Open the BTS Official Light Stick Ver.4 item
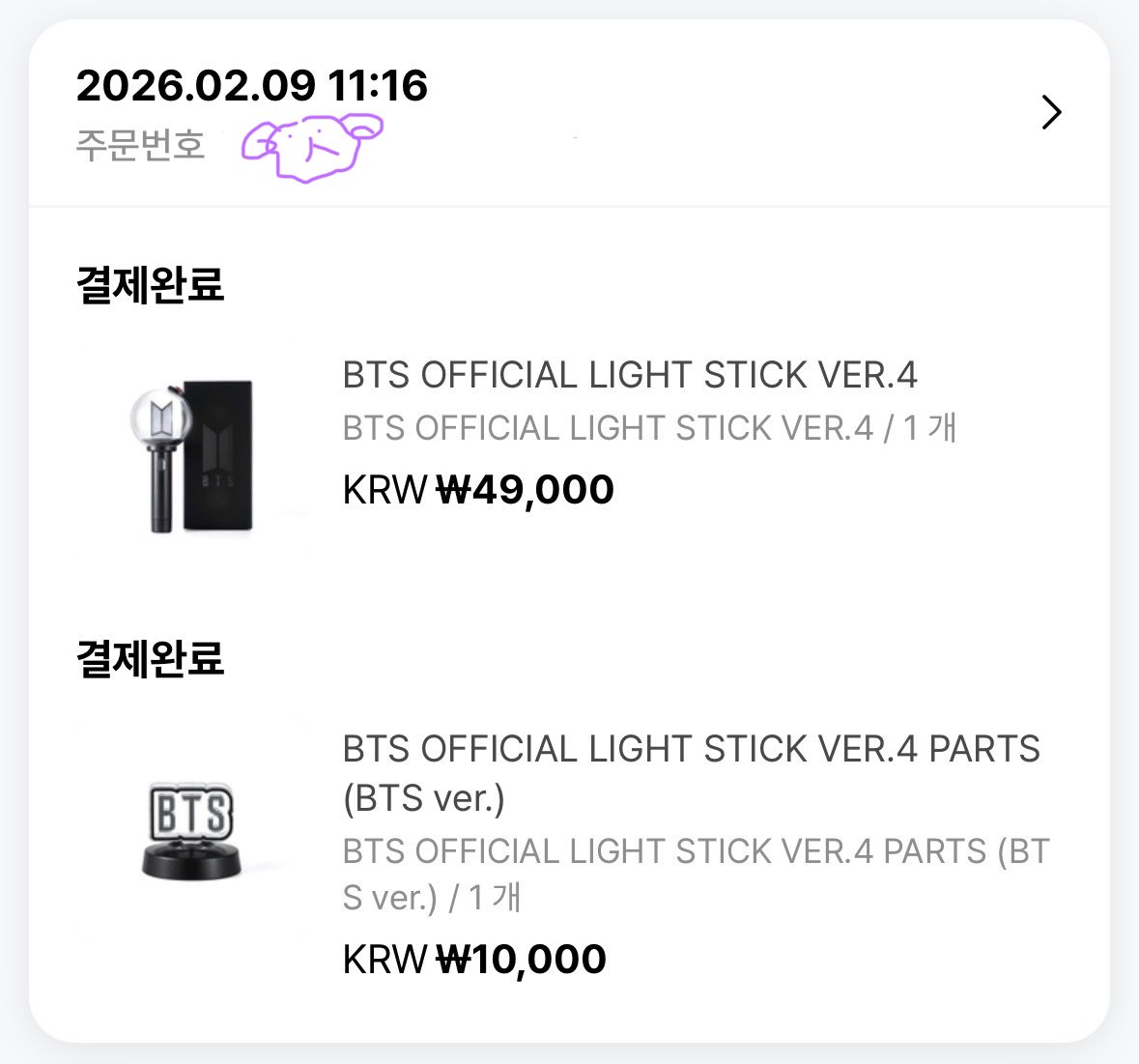Screen dimensions: 1139x1064 629,375
